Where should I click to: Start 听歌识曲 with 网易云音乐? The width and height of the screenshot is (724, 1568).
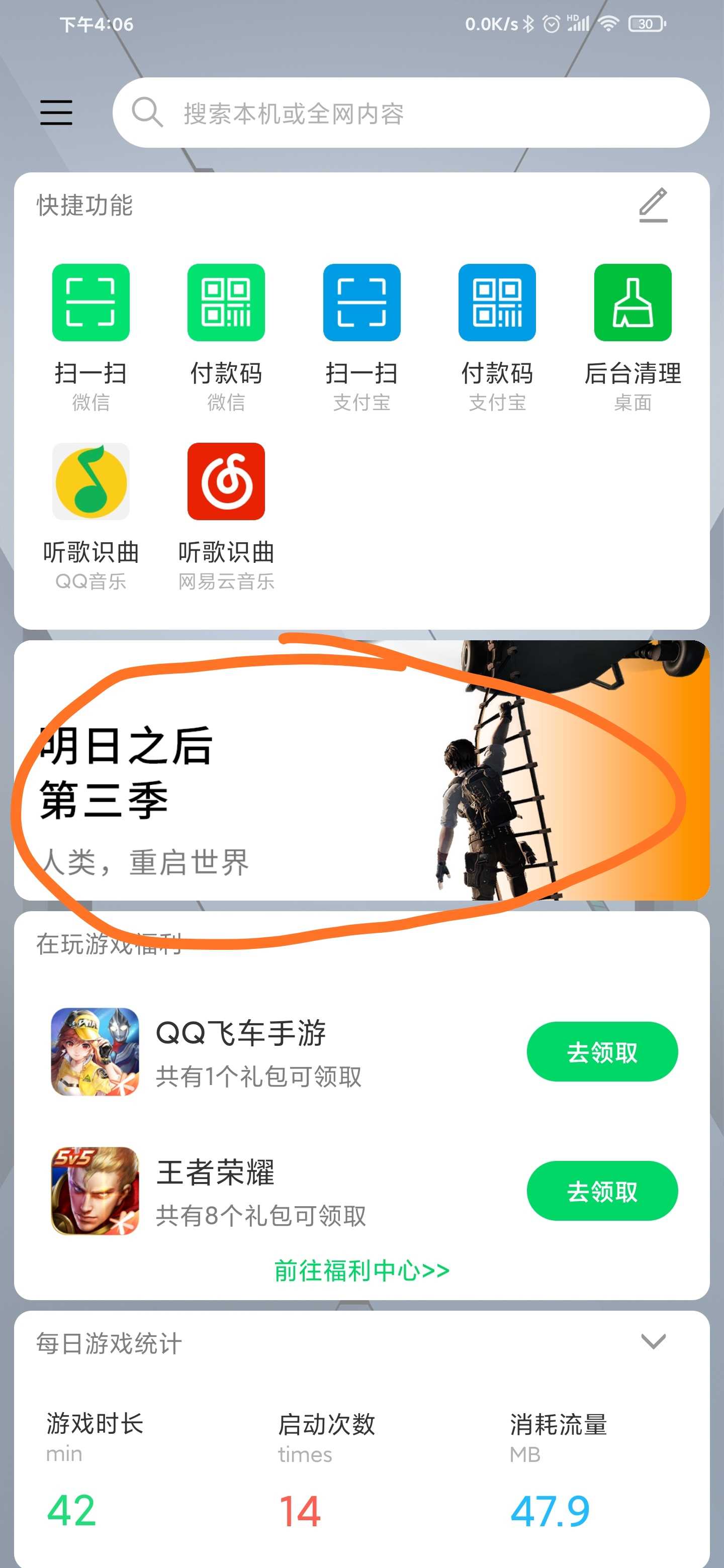(226, 517)
